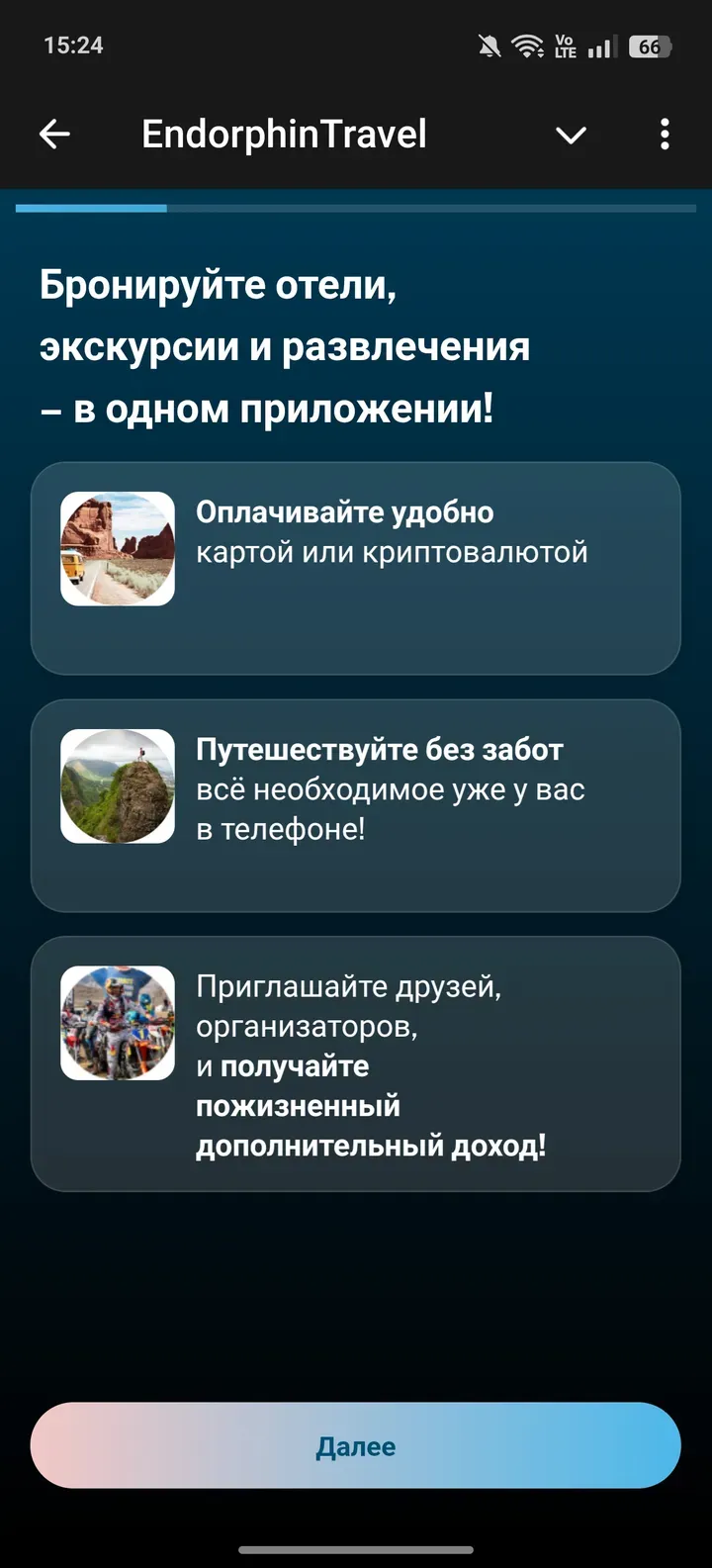Open the three-dot overflow menu
The width and height of the screenshot is (712, 1568).
(664, 134)
